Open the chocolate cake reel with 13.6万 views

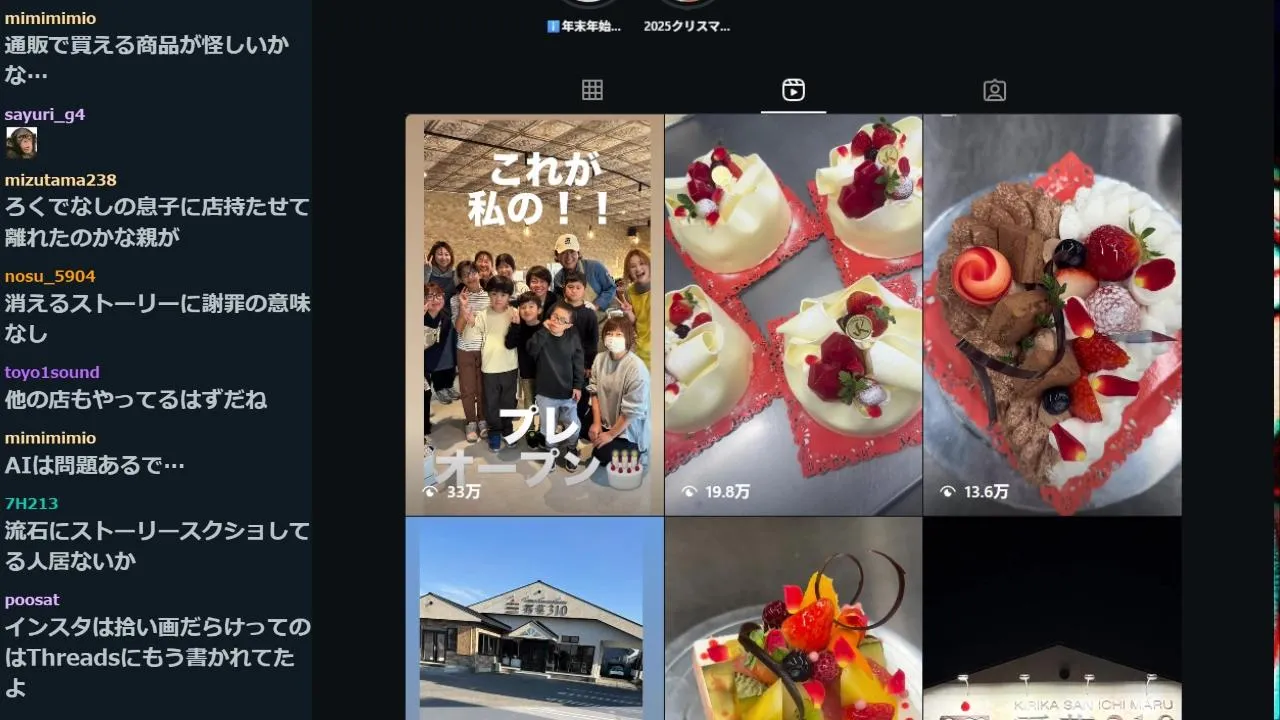pyautogui.click(x=1052, y=315)
